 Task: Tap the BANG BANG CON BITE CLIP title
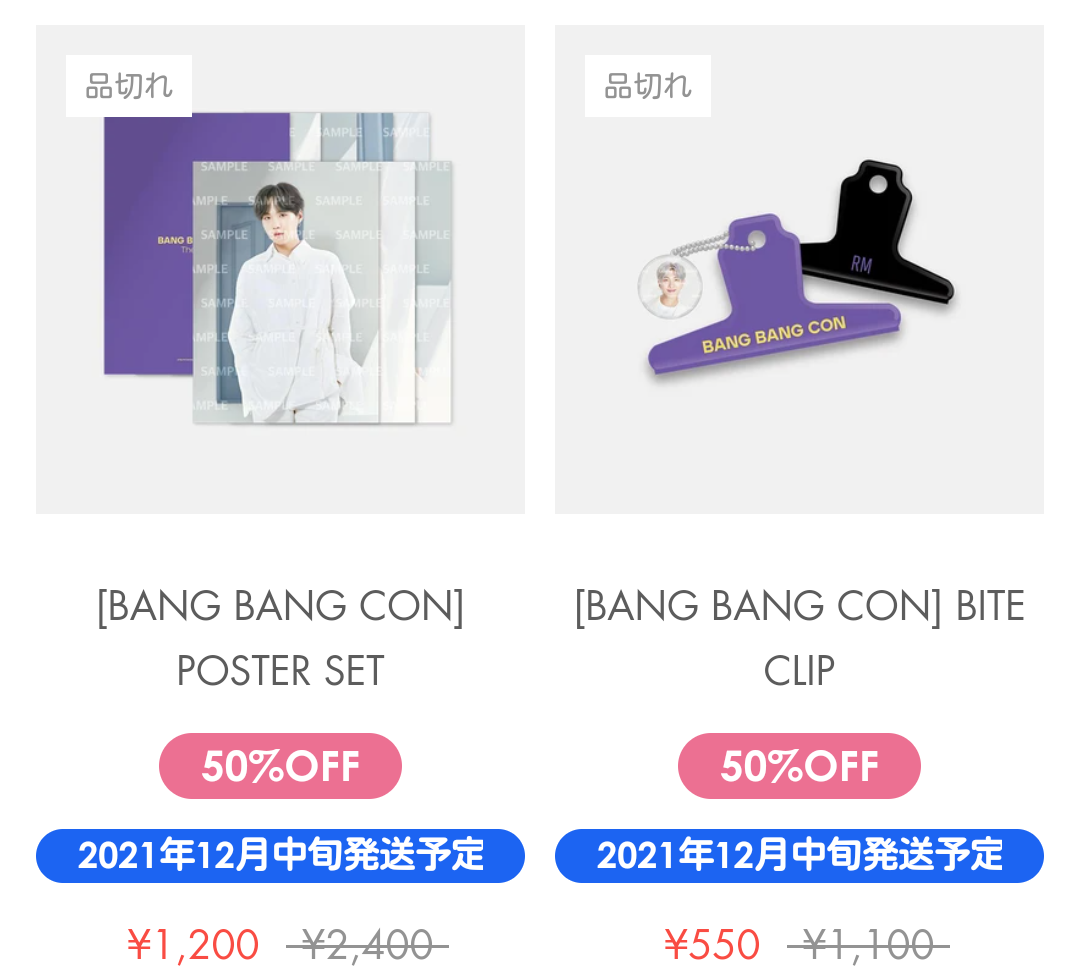click(x=799, y=638)
